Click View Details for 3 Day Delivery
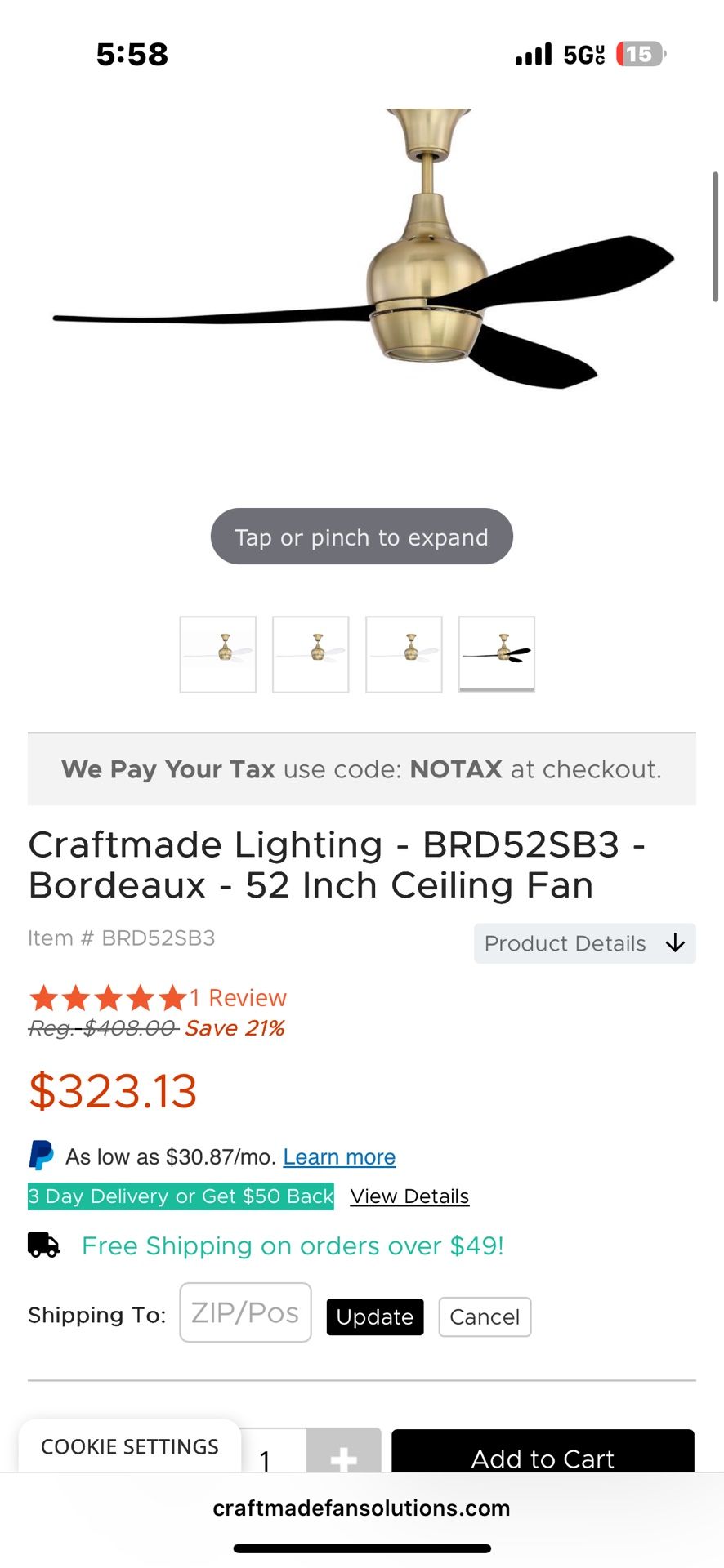Image resolution: width=724 pixels, height=1568 pixels. tap(409, 1195)
